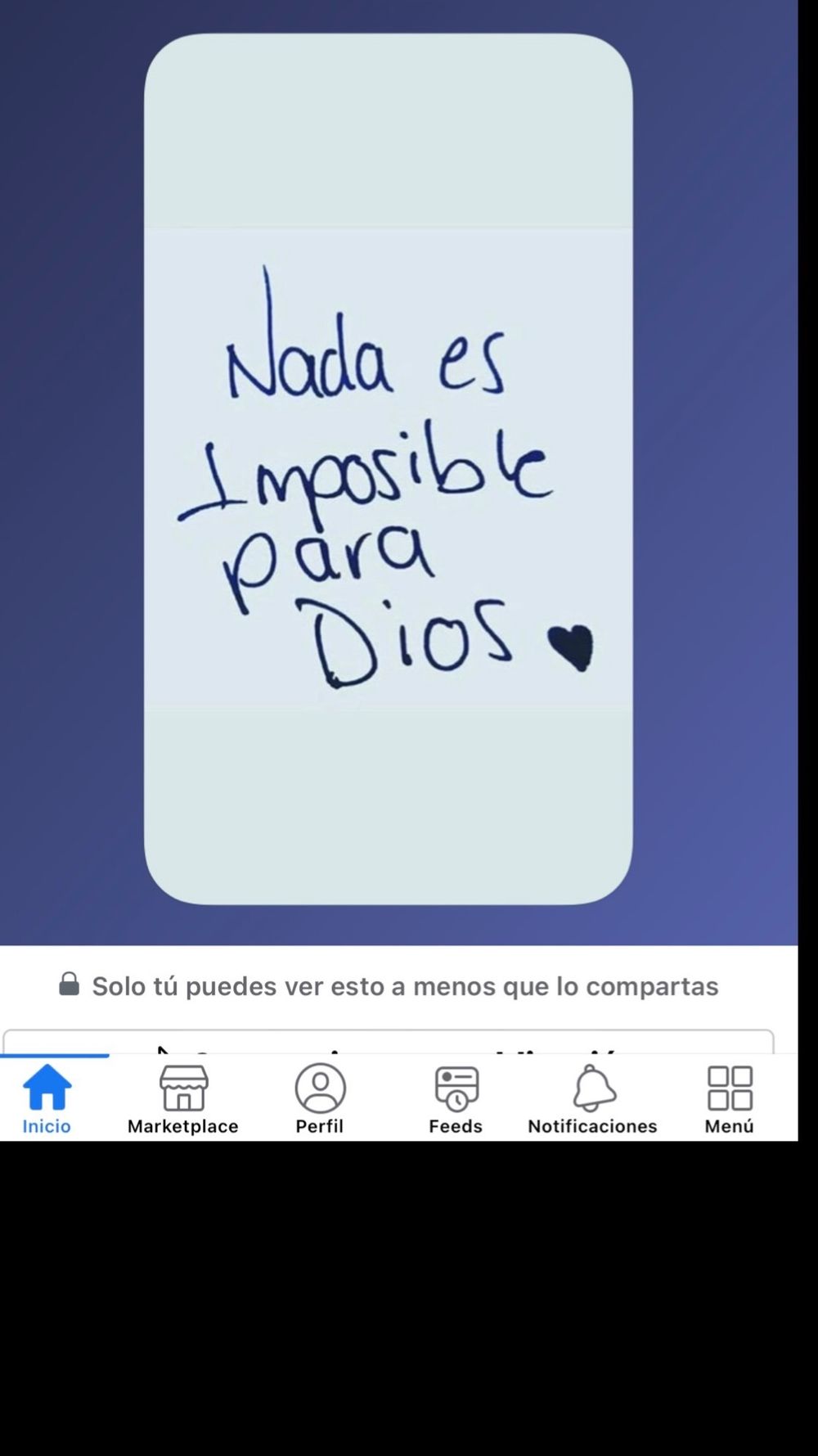Open the Menú tab
The height and width of the screenshot is (1456, 818).
point(729,1098)
